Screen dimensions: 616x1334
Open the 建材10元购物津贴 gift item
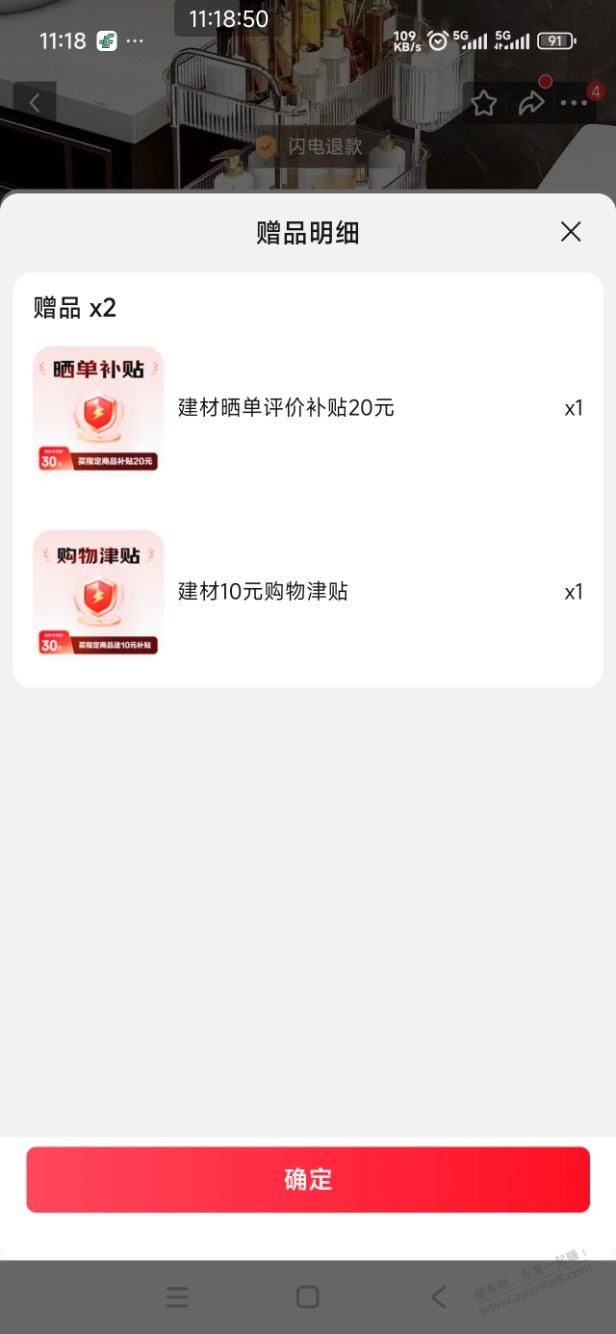click(x=308, y=592)
